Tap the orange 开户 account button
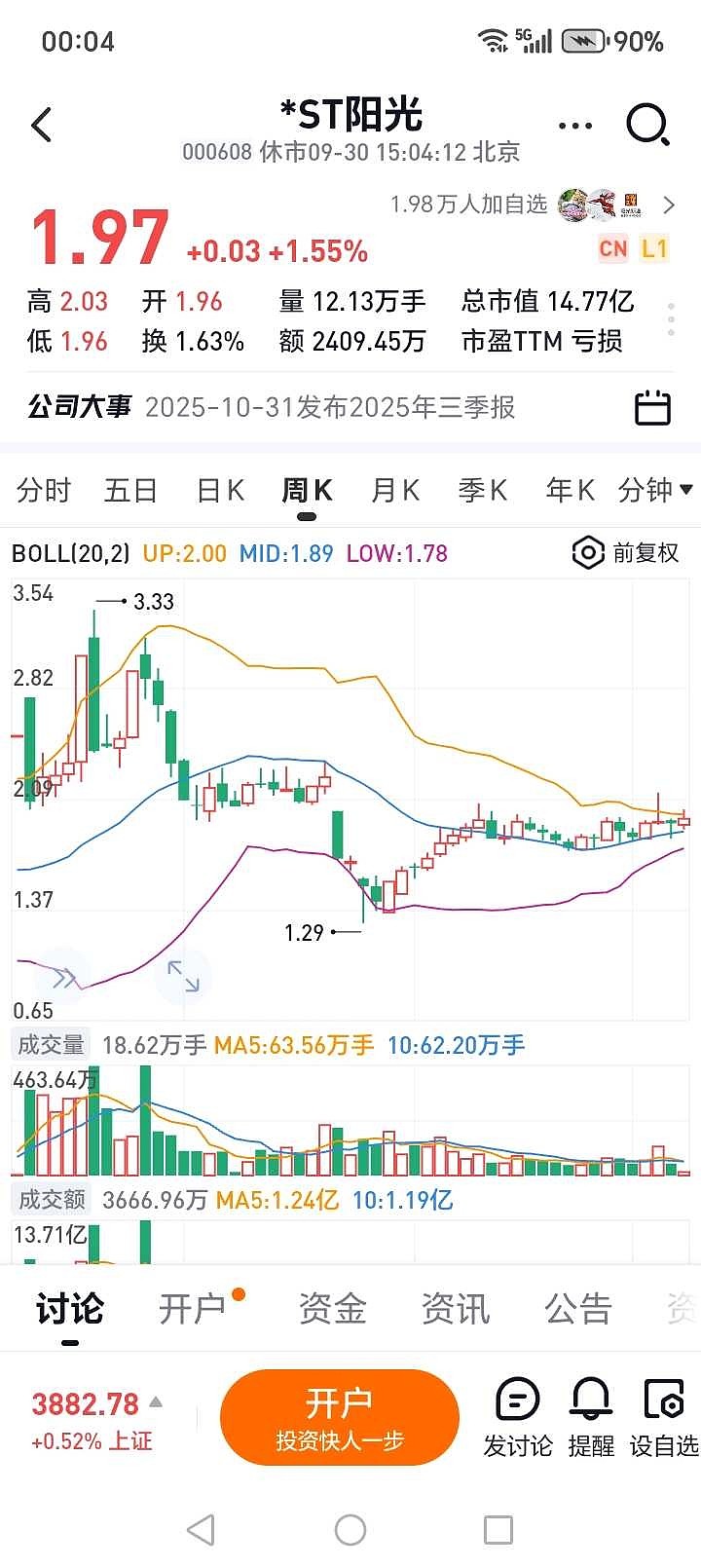The width and height of the screenshot is (701, 1568). coord(339,1417)
